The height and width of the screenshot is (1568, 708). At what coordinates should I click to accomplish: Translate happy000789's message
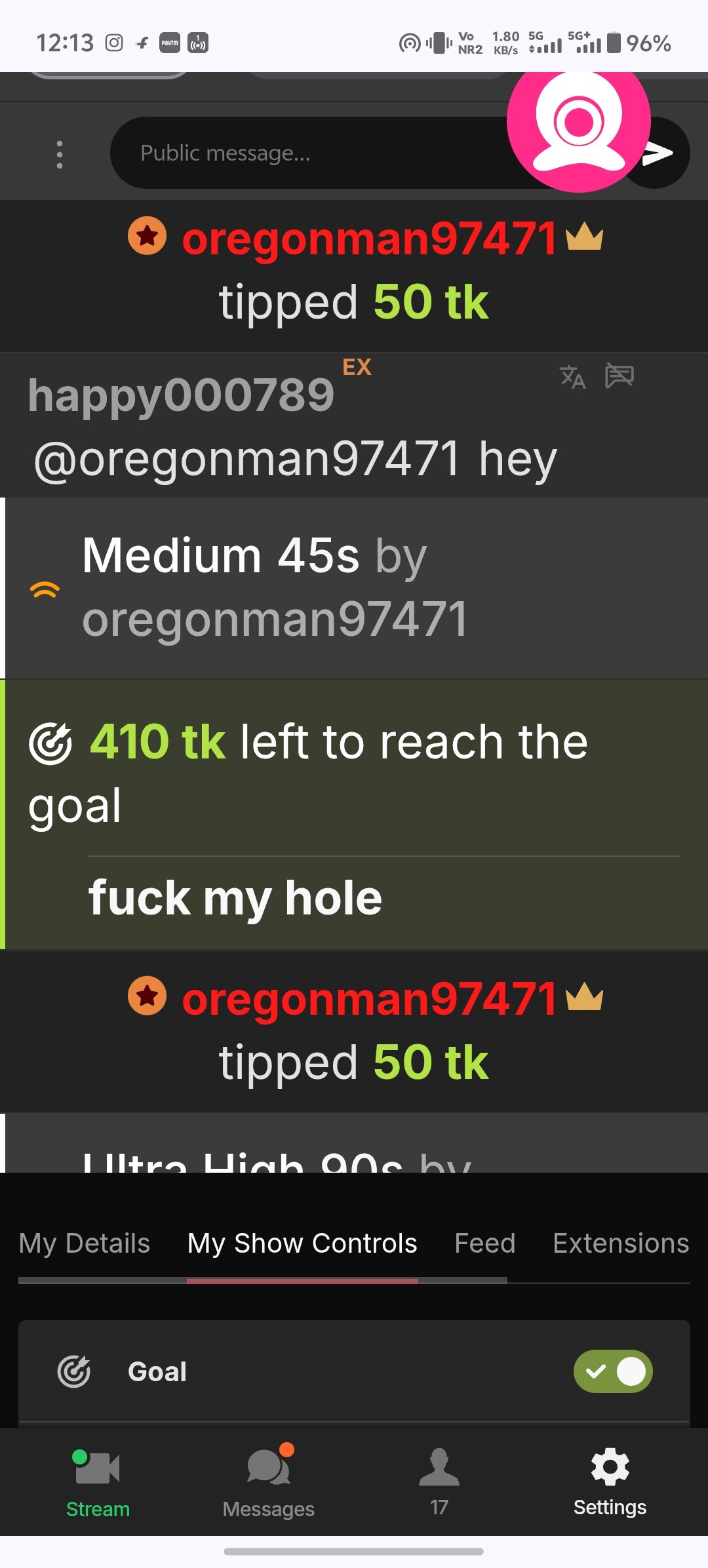click(x=572, y=377)
